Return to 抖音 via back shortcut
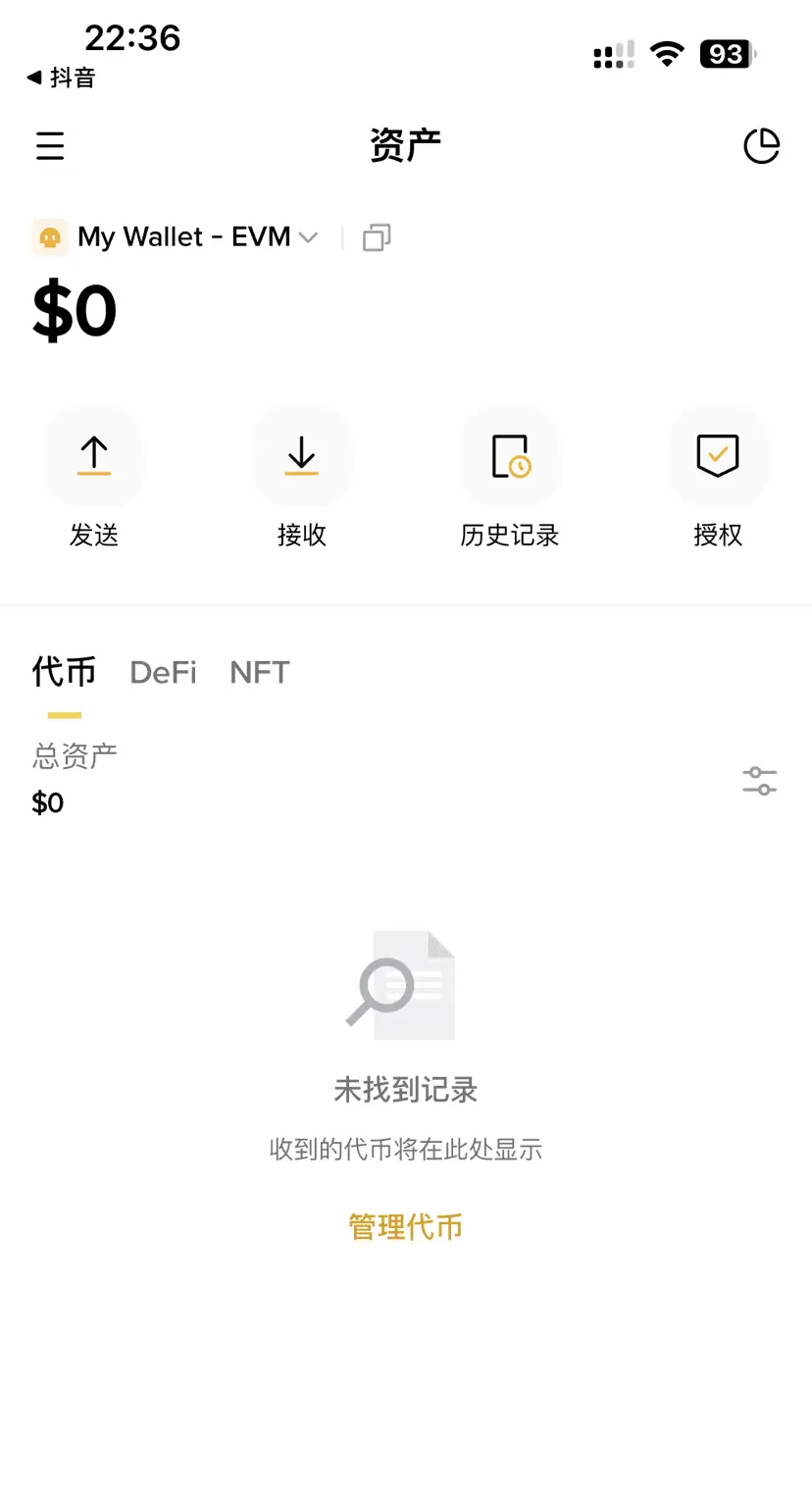Image resolution: width=812 pixels, height=1494 pixels. pyautogui.click(x=62, y=77)
